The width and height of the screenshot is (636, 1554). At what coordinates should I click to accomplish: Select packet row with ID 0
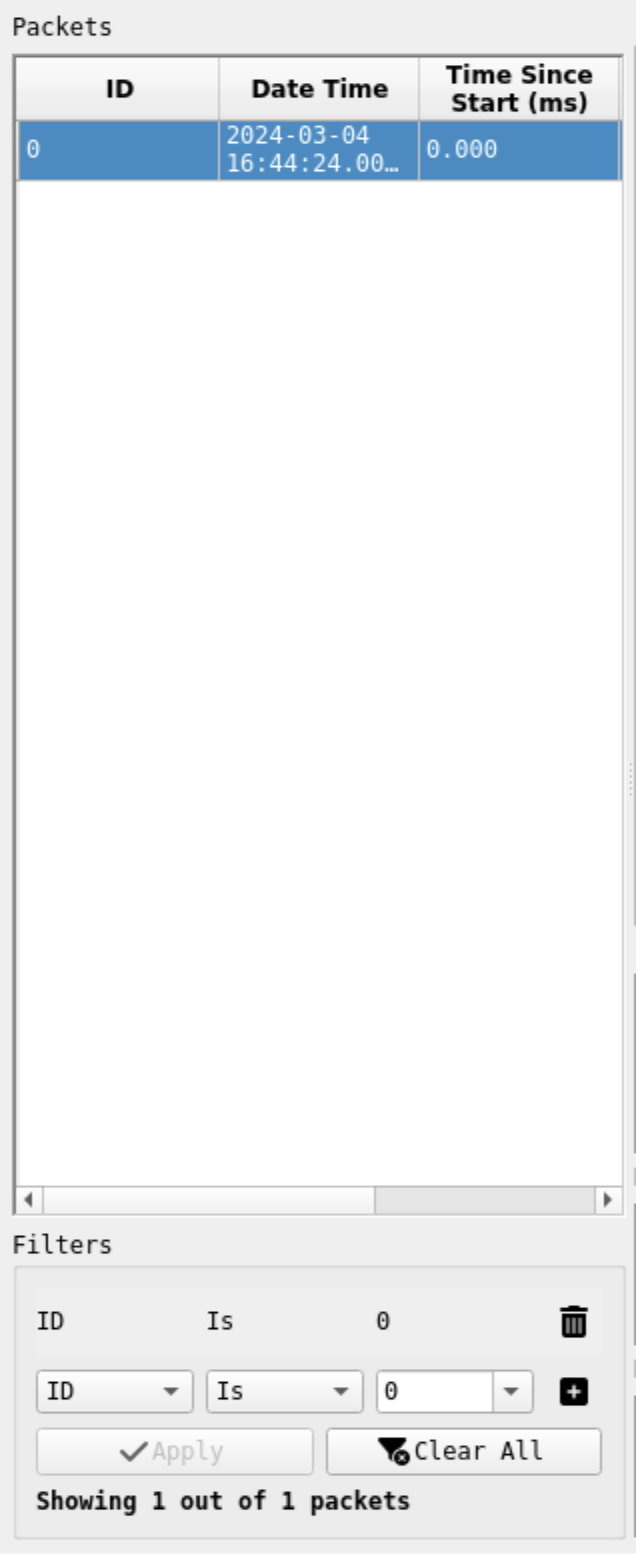(118, 150)
